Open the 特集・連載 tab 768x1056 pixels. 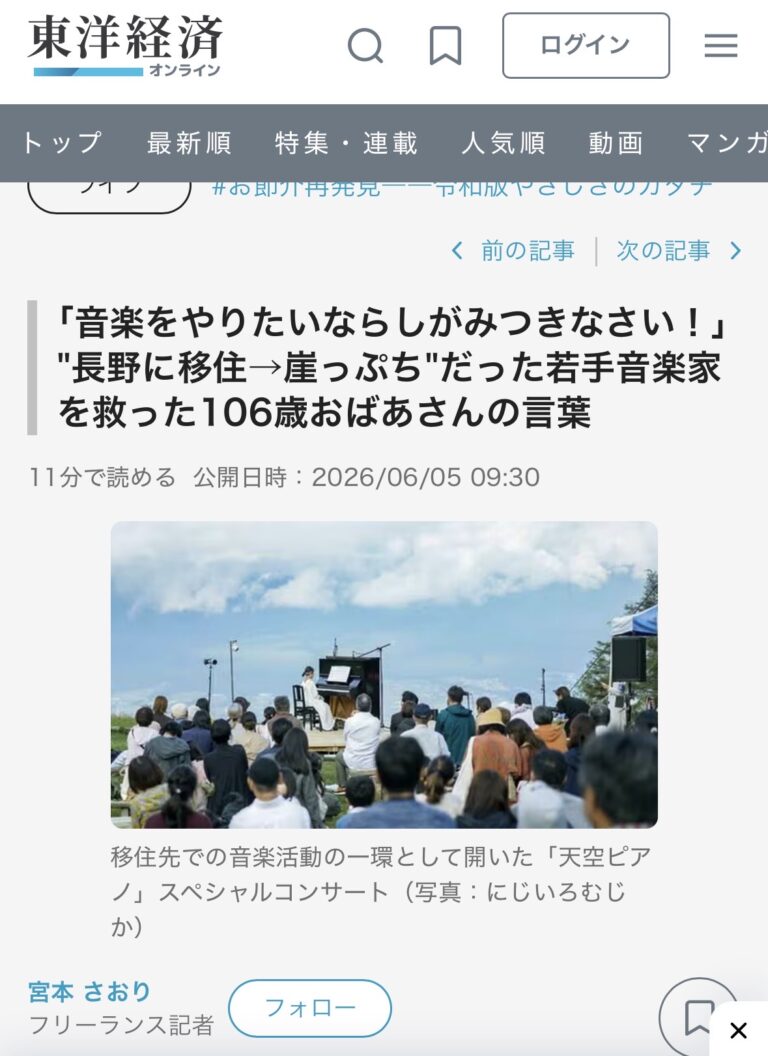pyautogui.click(x=346, y=143)
